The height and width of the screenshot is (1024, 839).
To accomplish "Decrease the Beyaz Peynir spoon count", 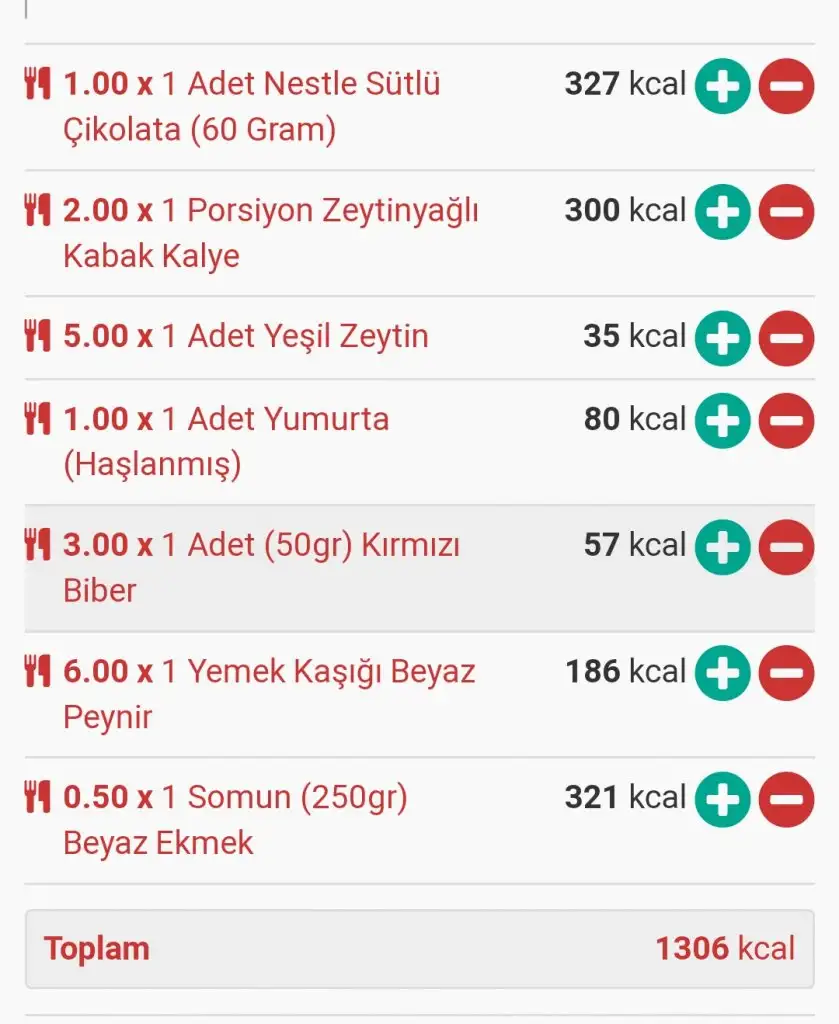I will 786,673.
